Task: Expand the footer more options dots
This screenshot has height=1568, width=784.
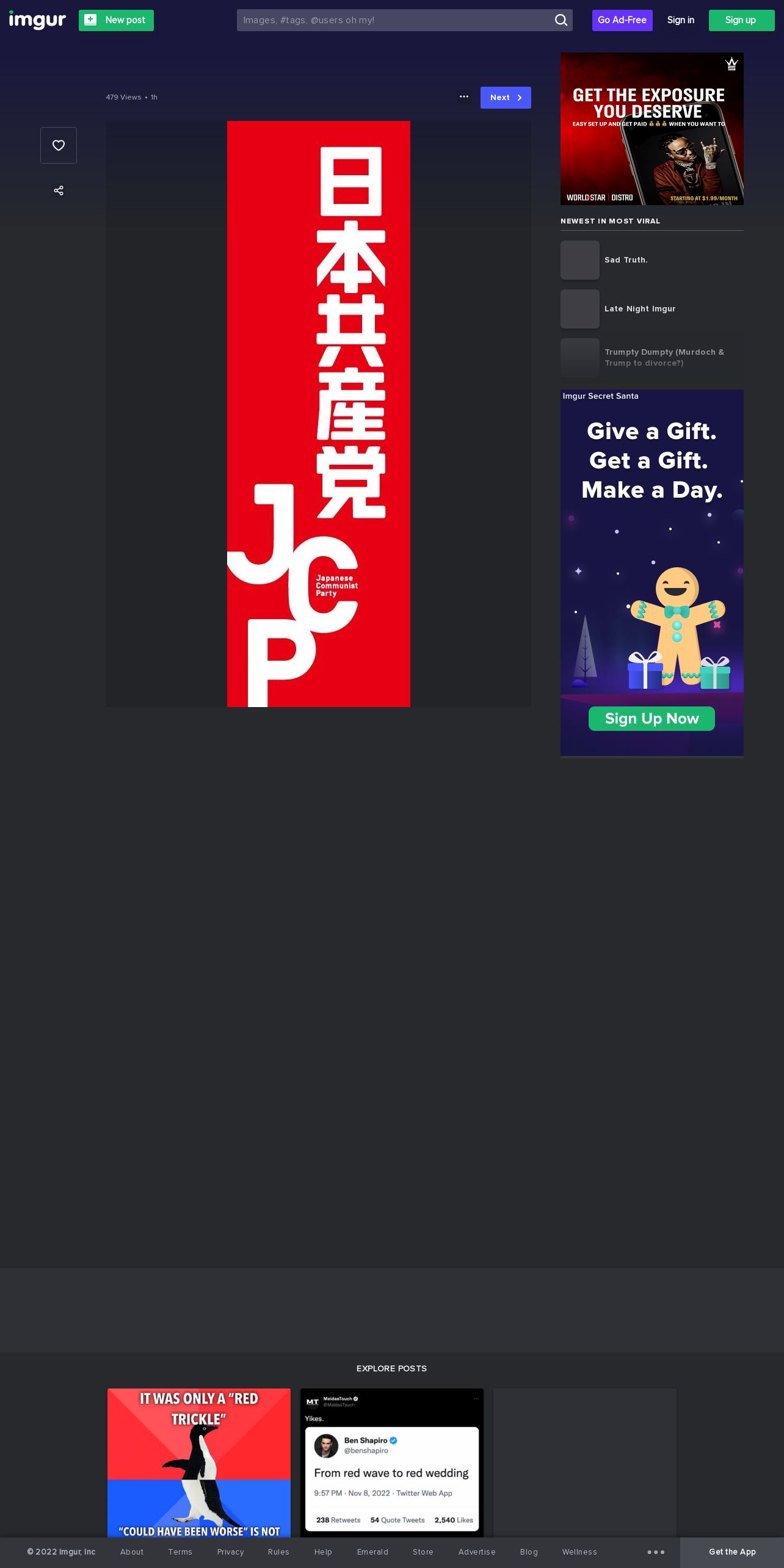Action: (656, 1552)
